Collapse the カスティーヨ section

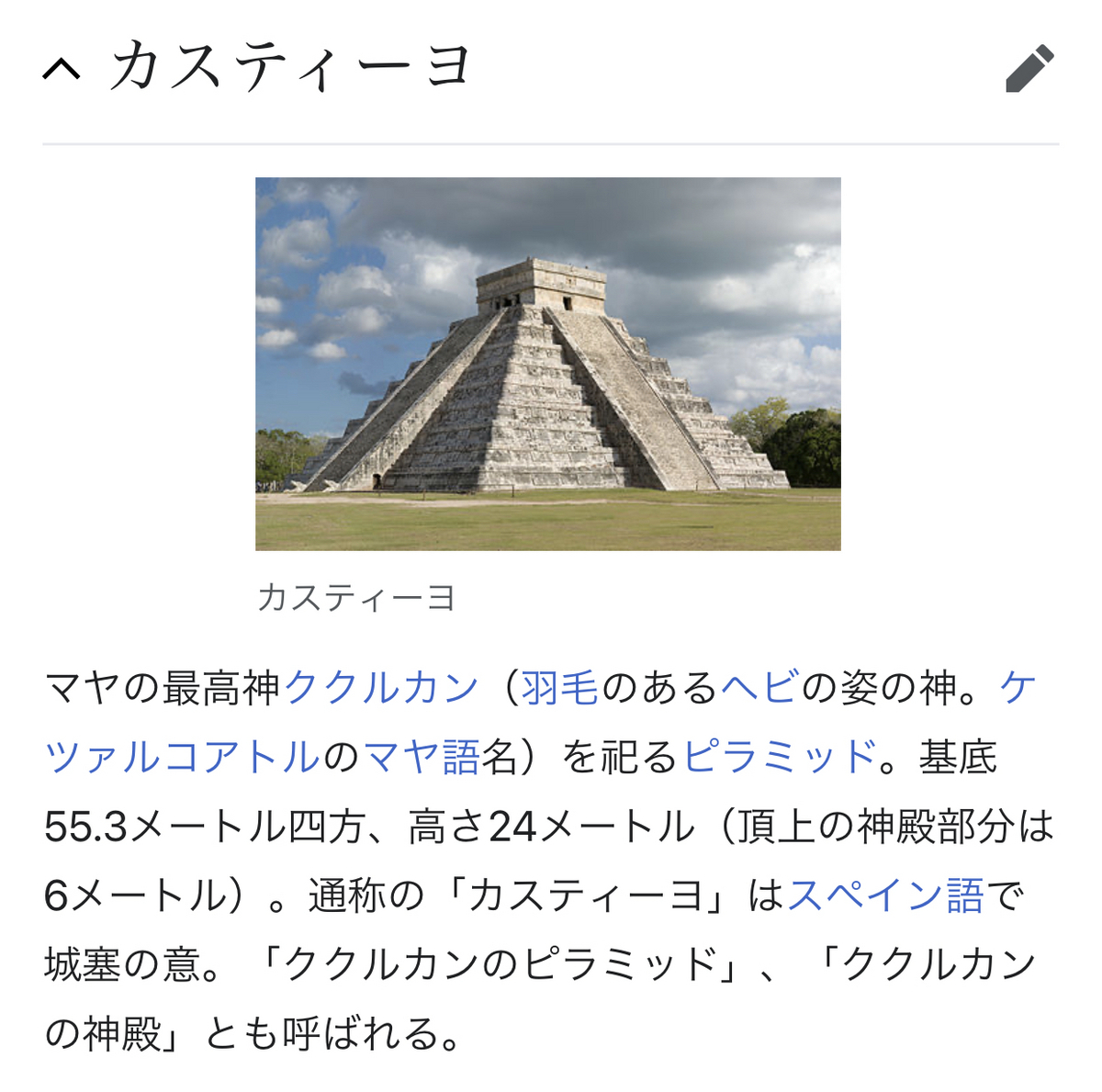click(62, 68)
